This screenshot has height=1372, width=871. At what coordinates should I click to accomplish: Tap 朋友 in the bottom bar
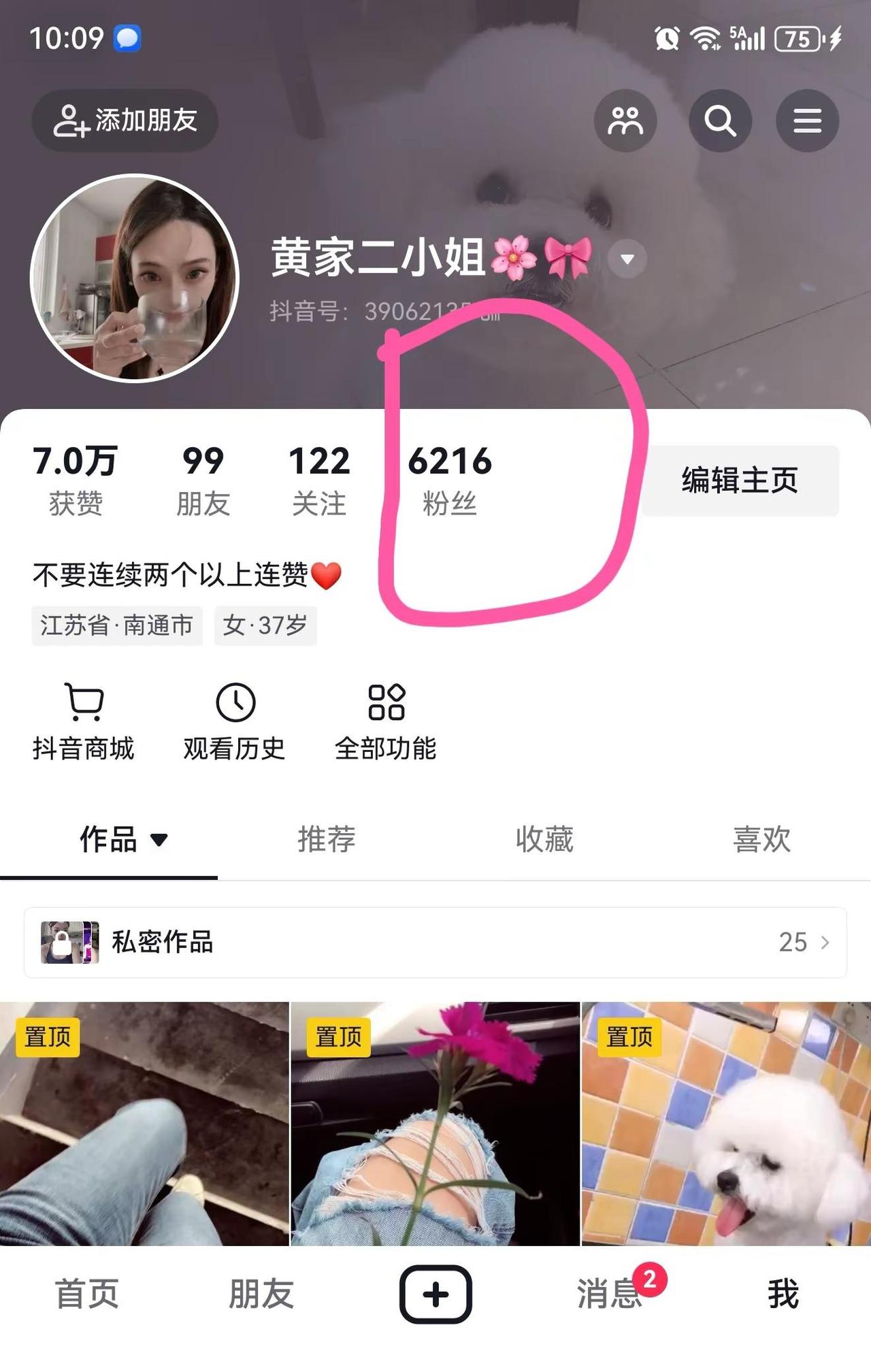coord(261,1293)
